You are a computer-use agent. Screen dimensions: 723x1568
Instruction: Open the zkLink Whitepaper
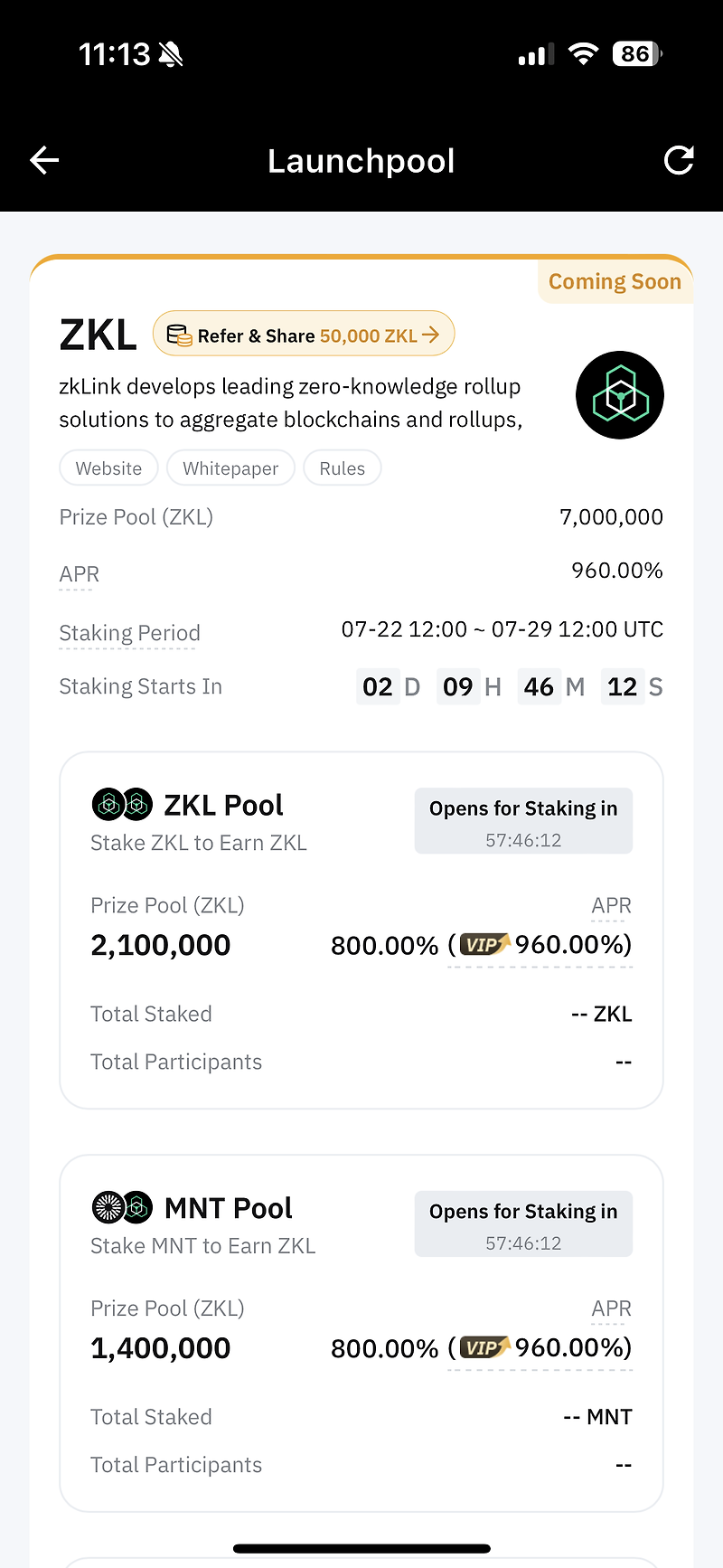(230, 468)
